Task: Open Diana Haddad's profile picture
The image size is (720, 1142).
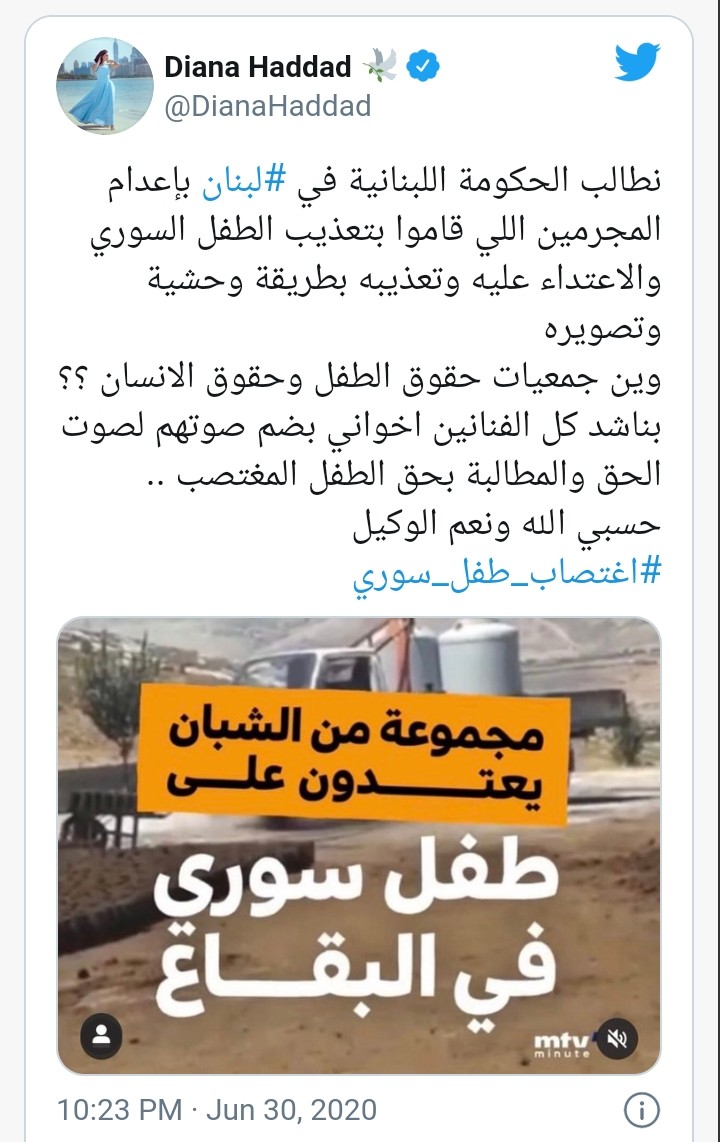Action: [x=104, y=86]
